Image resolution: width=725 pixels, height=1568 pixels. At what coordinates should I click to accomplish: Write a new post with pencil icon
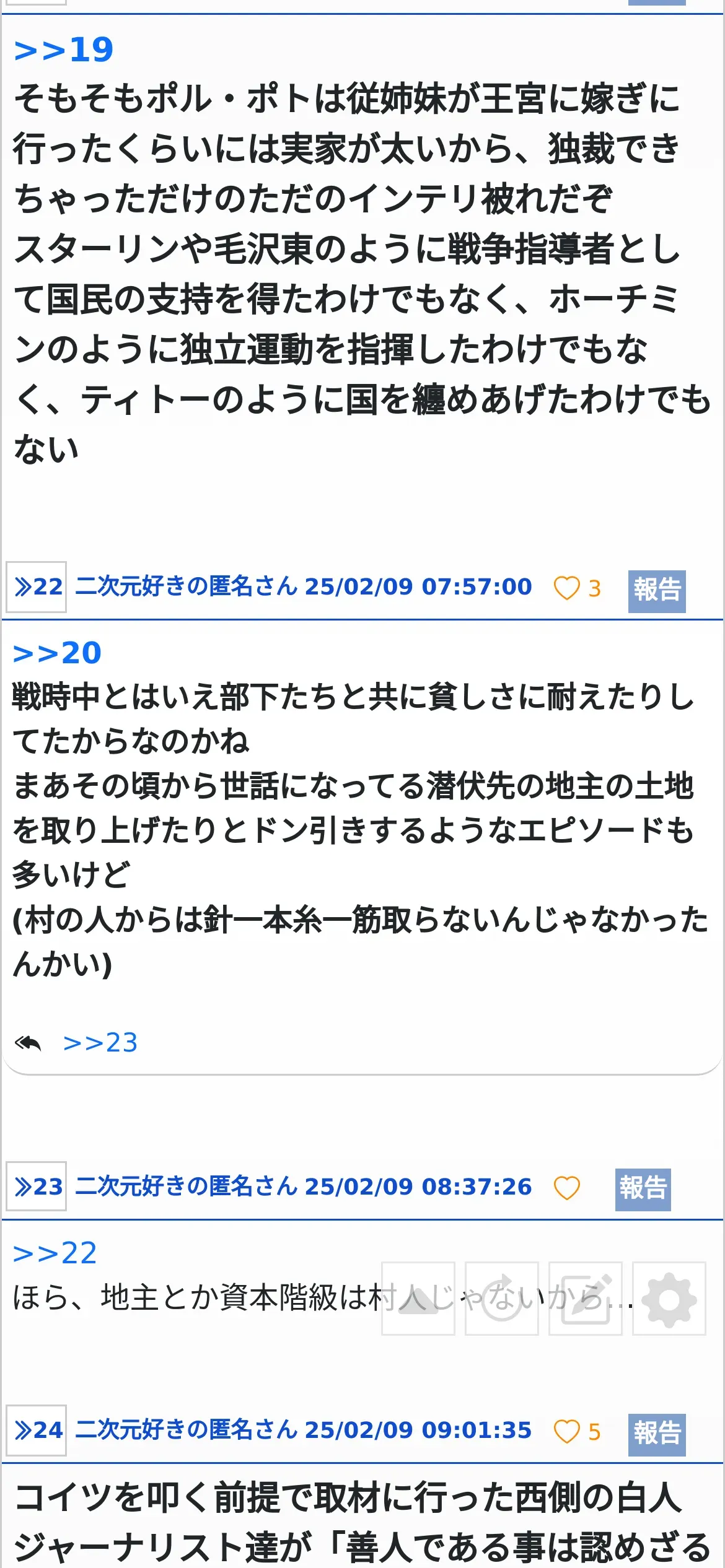click(x=586, y=1298)
